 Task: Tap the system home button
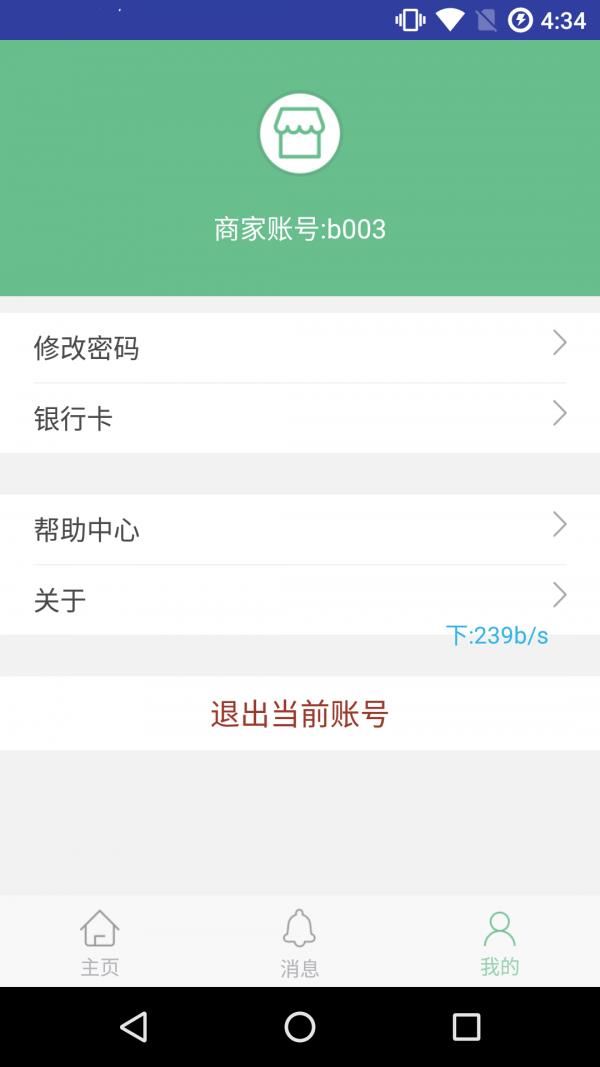click(300, 1027)
